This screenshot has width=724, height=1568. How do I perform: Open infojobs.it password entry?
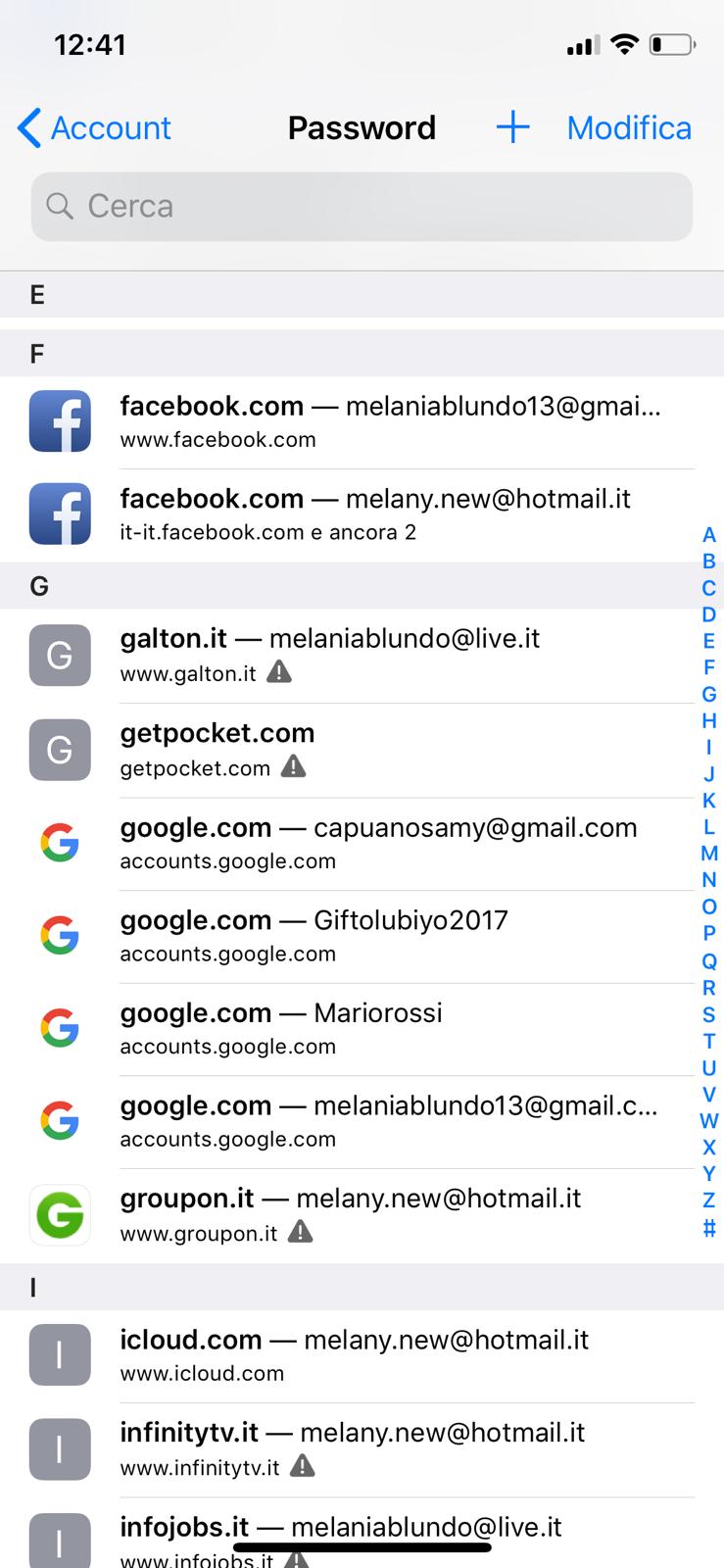click(x=341, y=1534)
